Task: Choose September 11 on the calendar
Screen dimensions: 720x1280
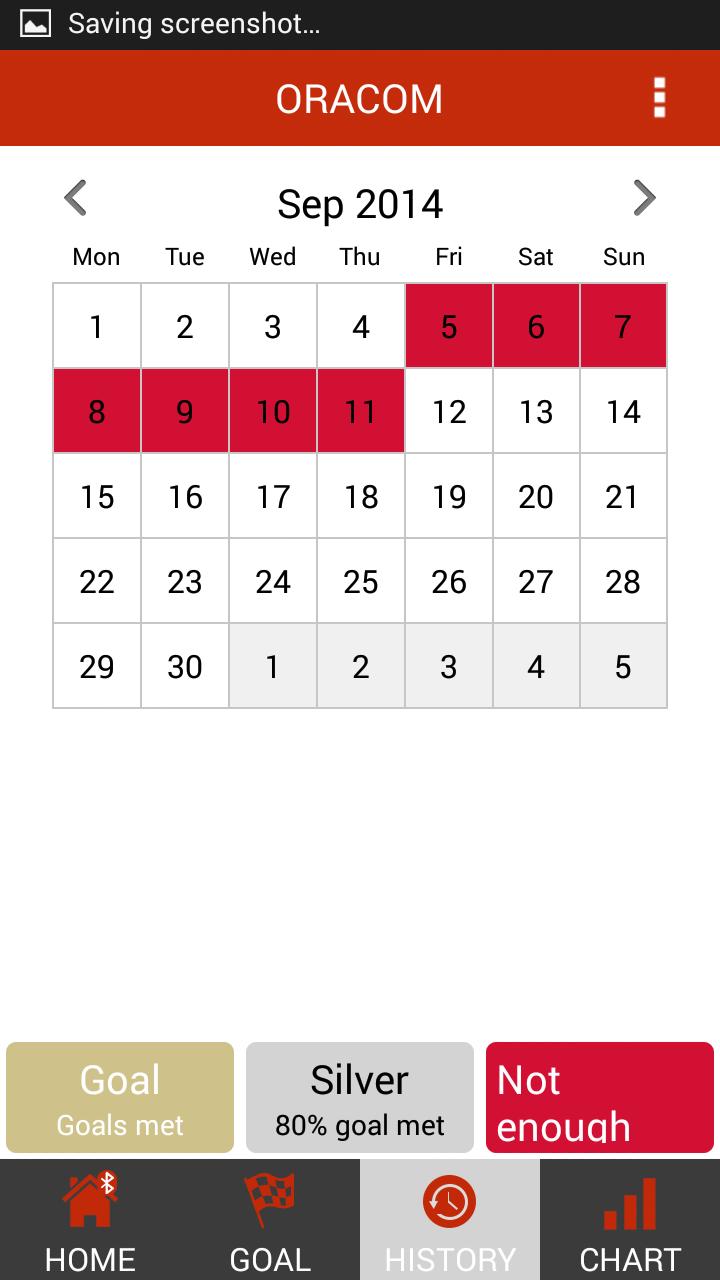Action: tap(361, 411)
